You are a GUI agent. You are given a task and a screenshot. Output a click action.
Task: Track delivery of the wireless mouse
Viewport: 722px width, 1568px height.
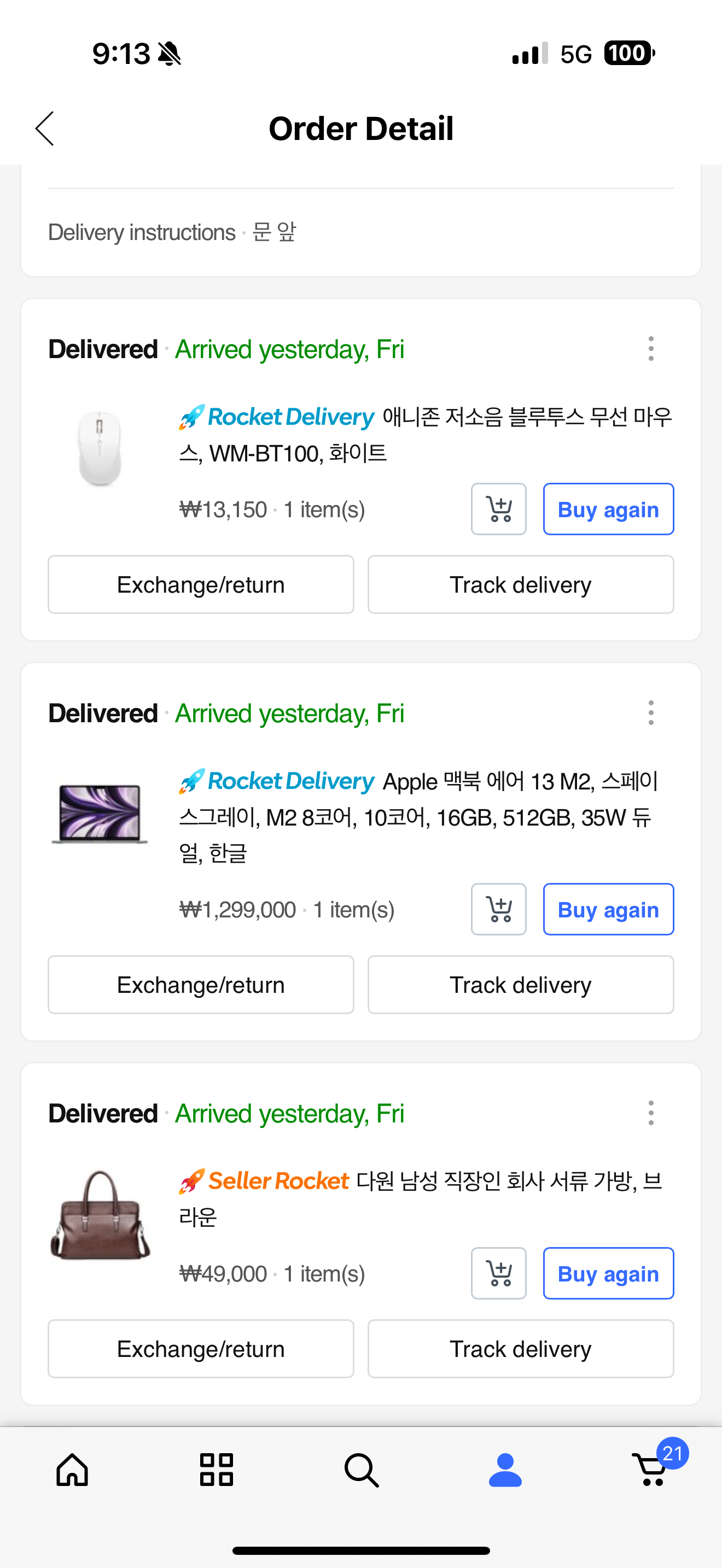pos(521,584)
